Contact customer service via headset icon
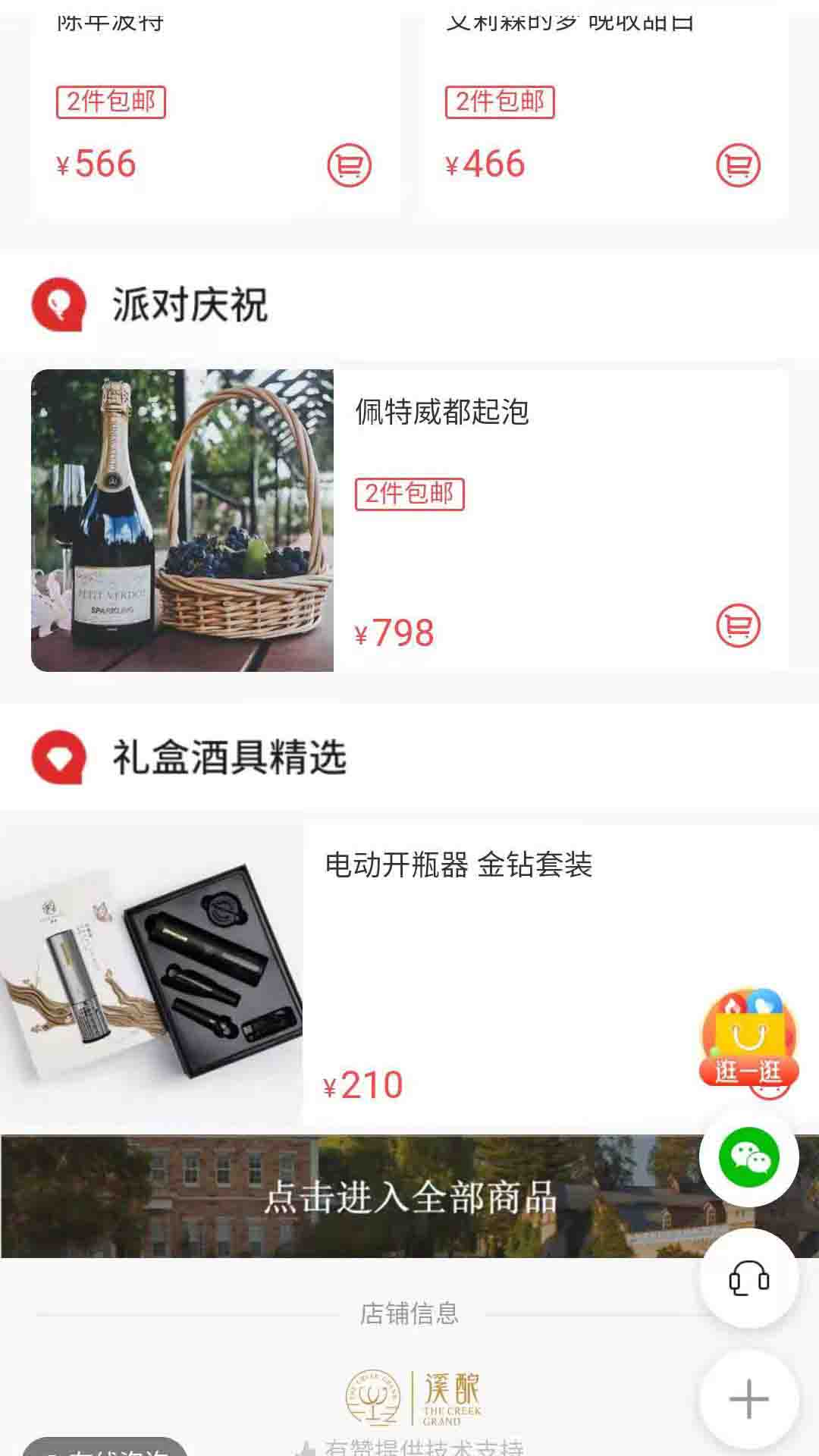 [749, 1279]
